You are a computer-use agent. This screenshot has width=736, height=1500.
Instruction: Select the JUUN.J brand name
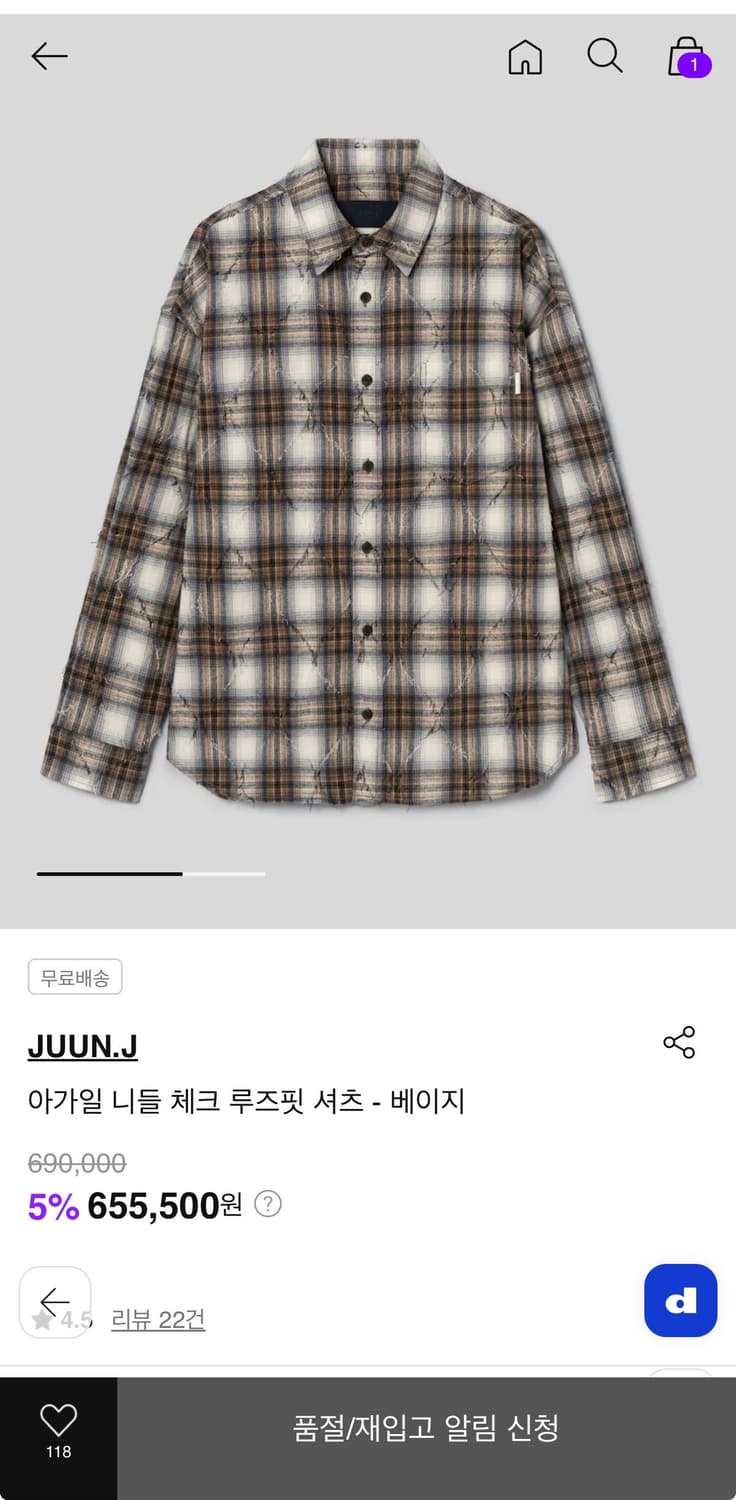[83, 1047]
